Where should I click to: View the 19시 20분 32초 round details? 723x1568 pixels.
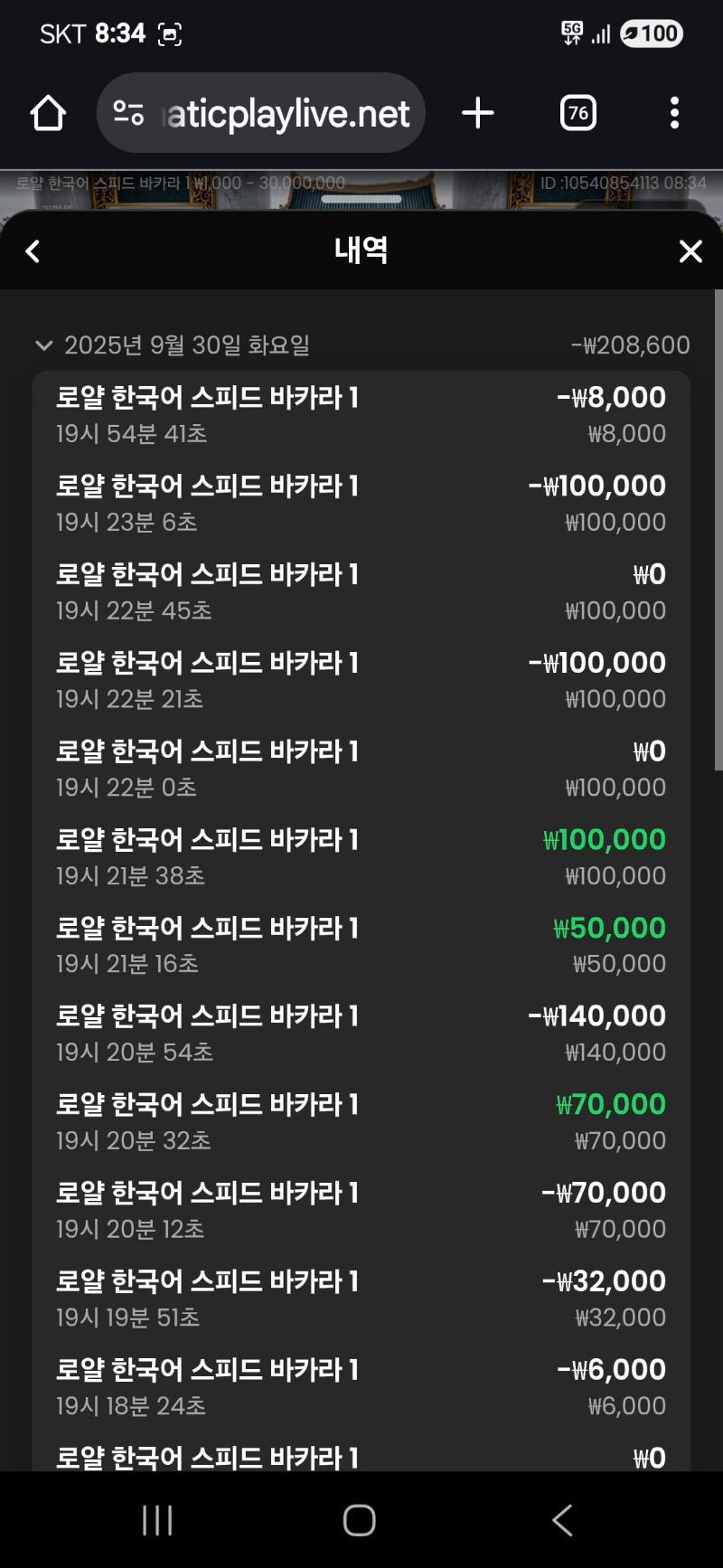pos(361,1121)
